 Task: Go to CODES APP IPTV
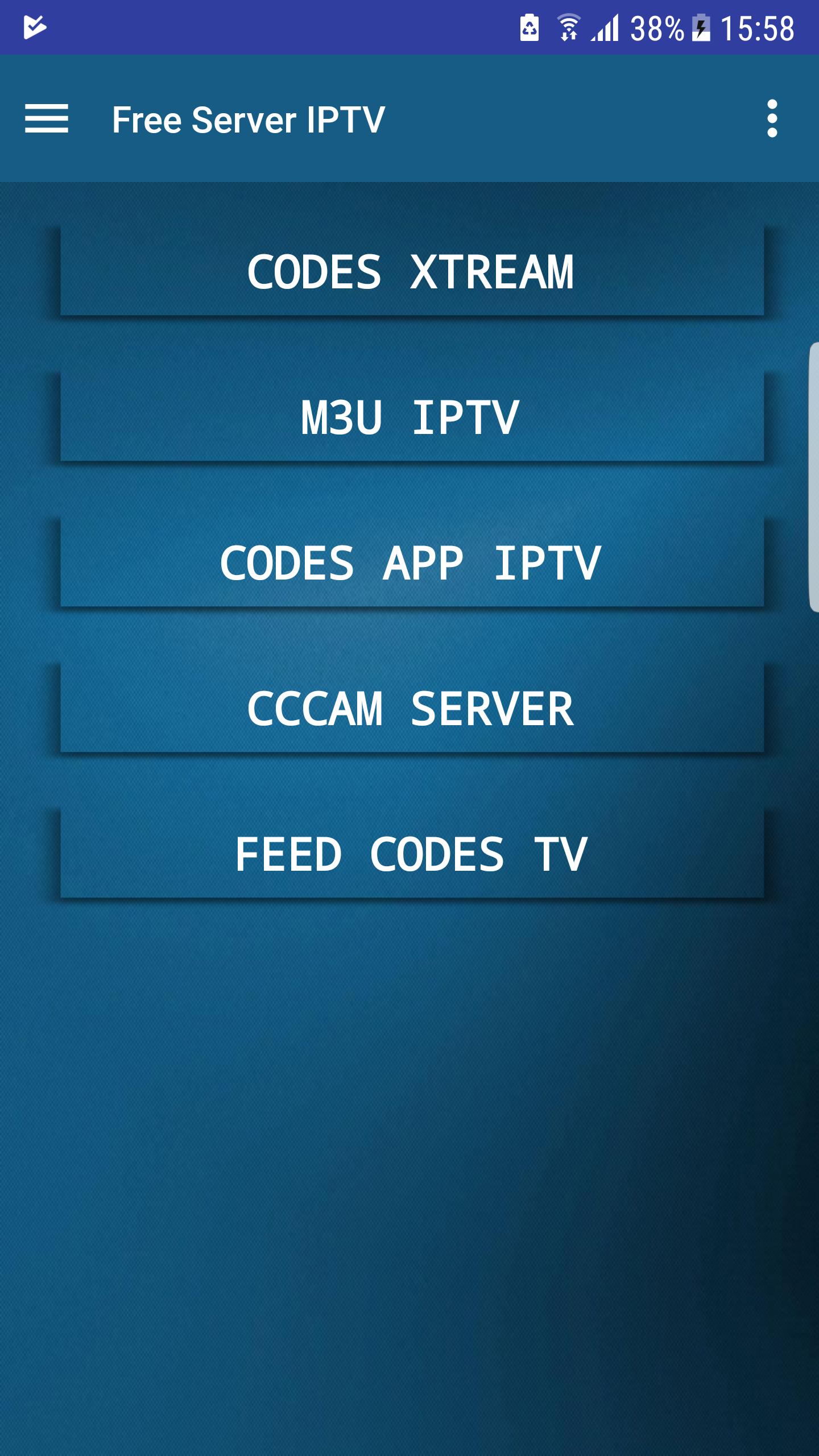point(412,563)
